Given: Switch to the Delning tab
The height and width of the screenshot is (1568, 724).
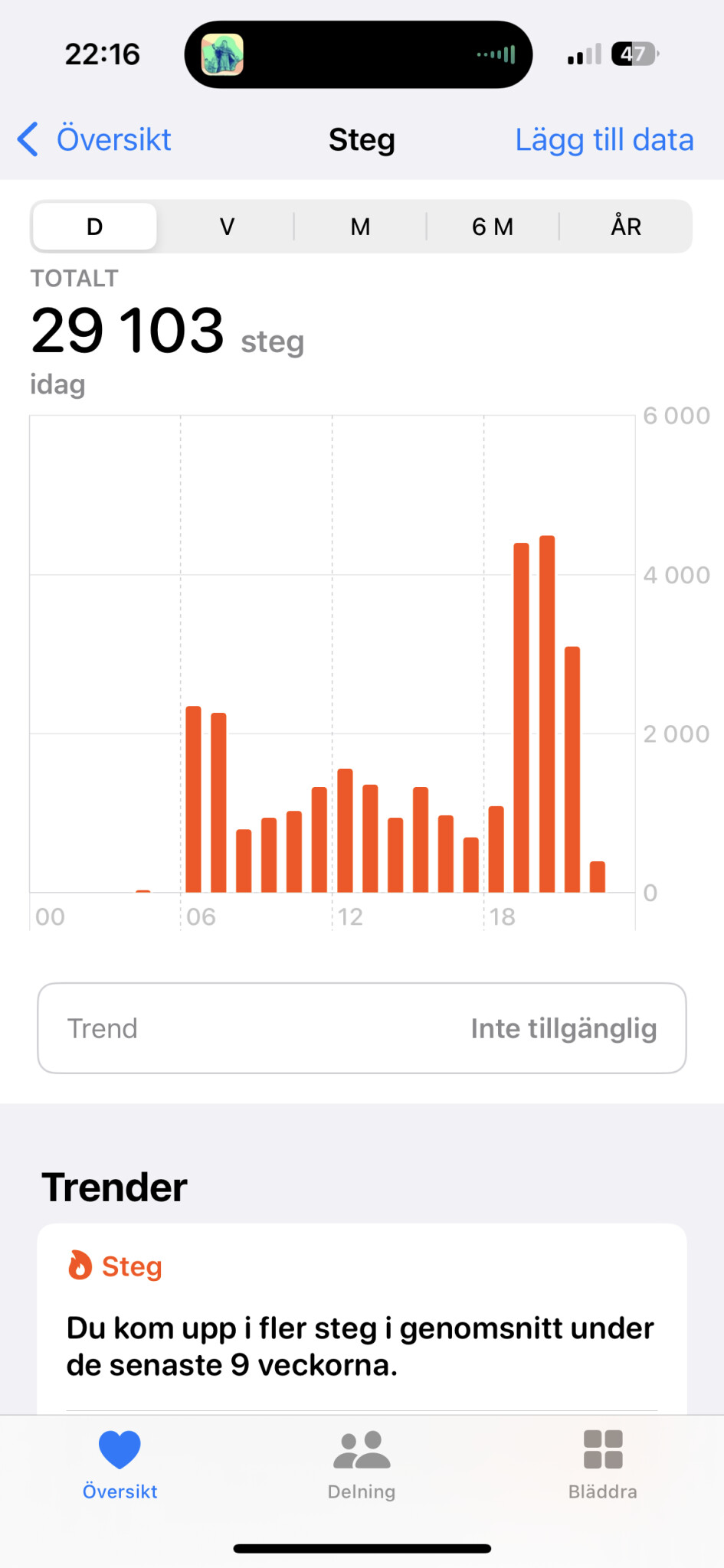Looking at the screenshot, I should (x=362, y=1464).
